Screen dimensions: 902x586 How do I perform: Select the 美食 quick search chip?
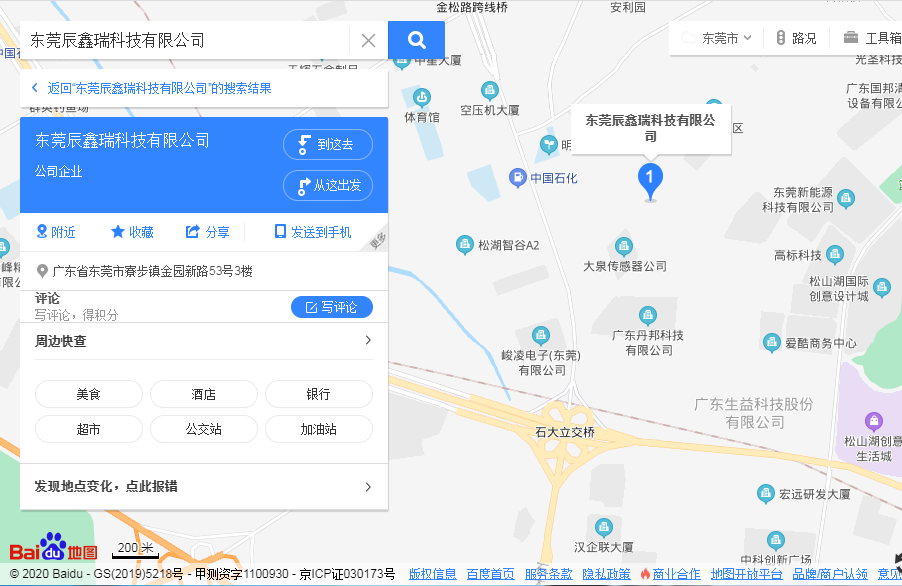click(88, 394)
